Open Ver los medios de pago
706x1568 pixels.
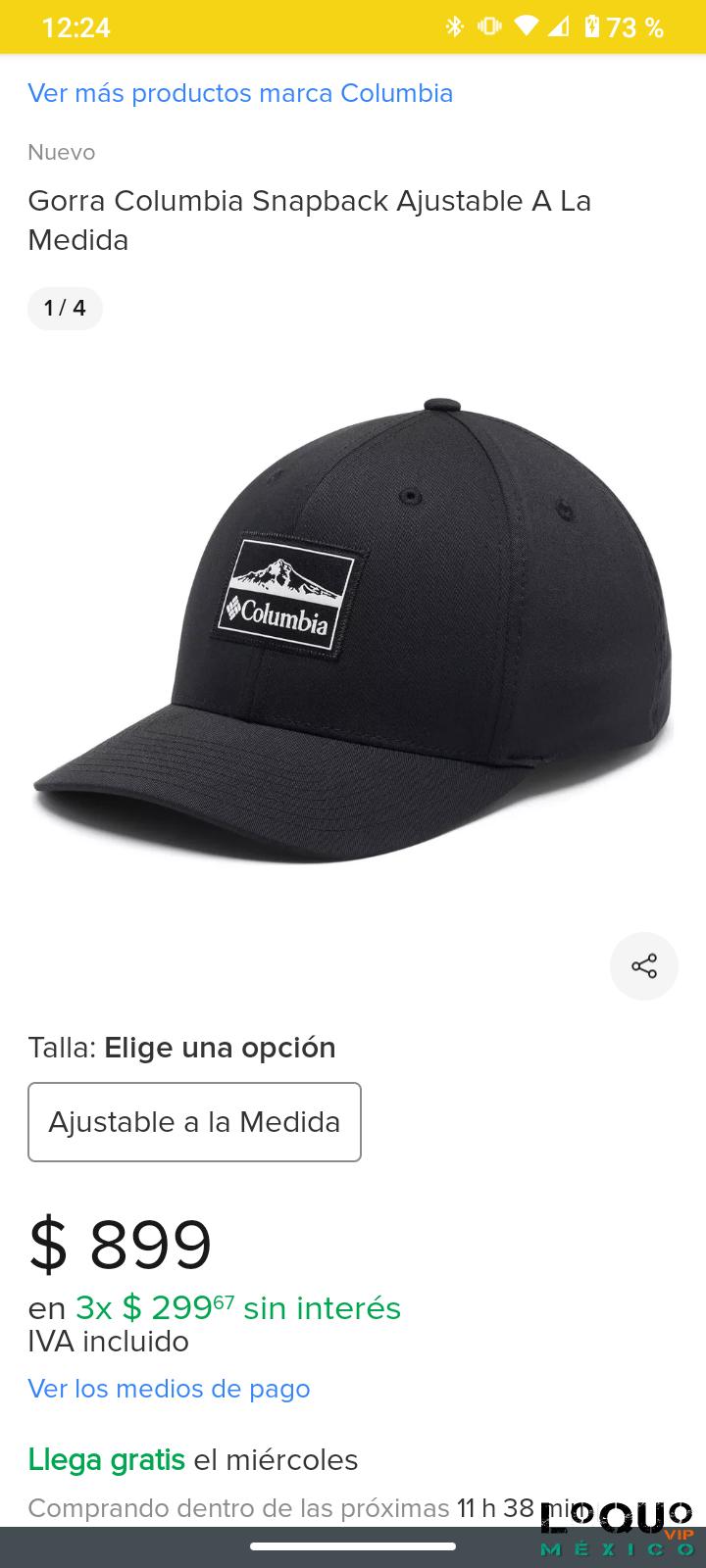pyautogui.click(x=169, y=1389)
